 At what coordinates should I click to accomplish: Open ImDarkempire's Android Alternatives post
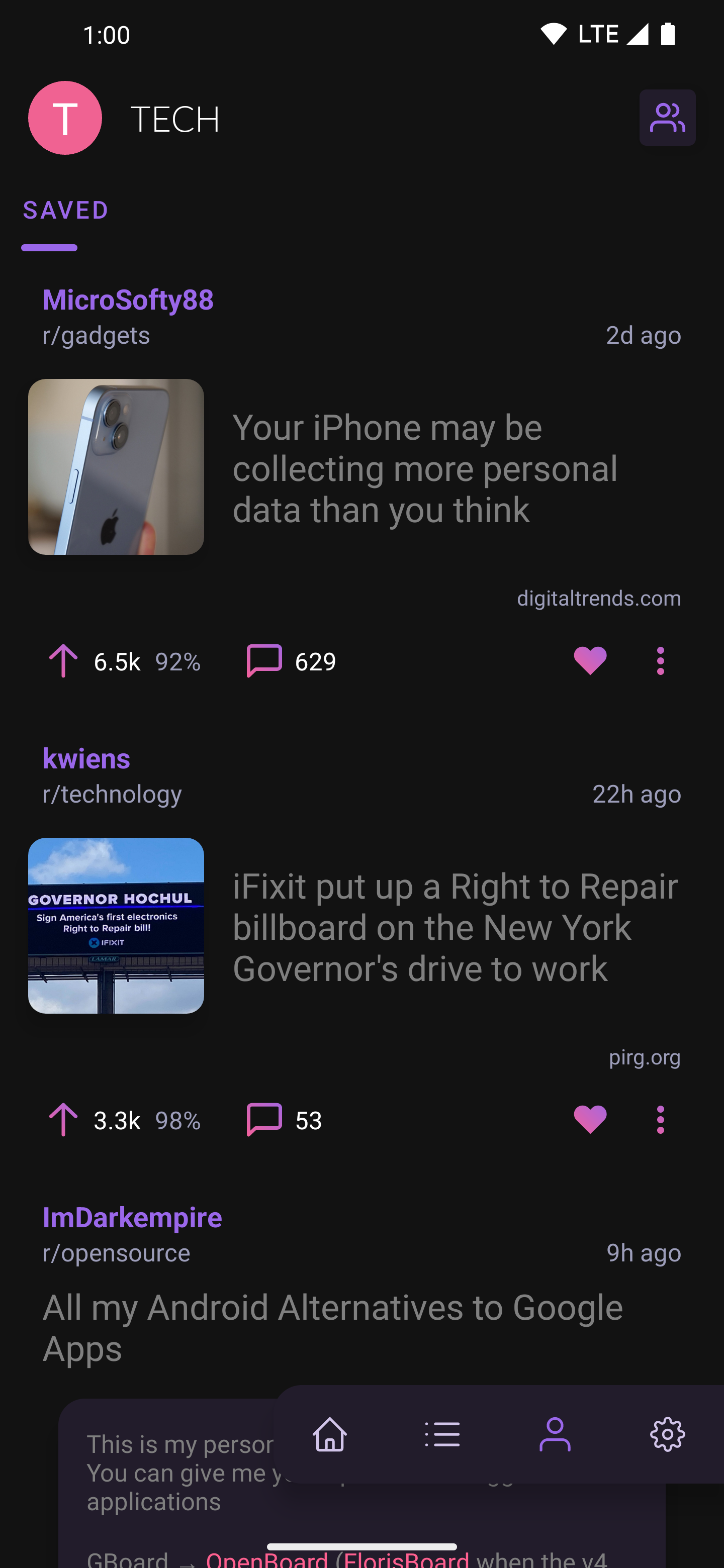332,1327
